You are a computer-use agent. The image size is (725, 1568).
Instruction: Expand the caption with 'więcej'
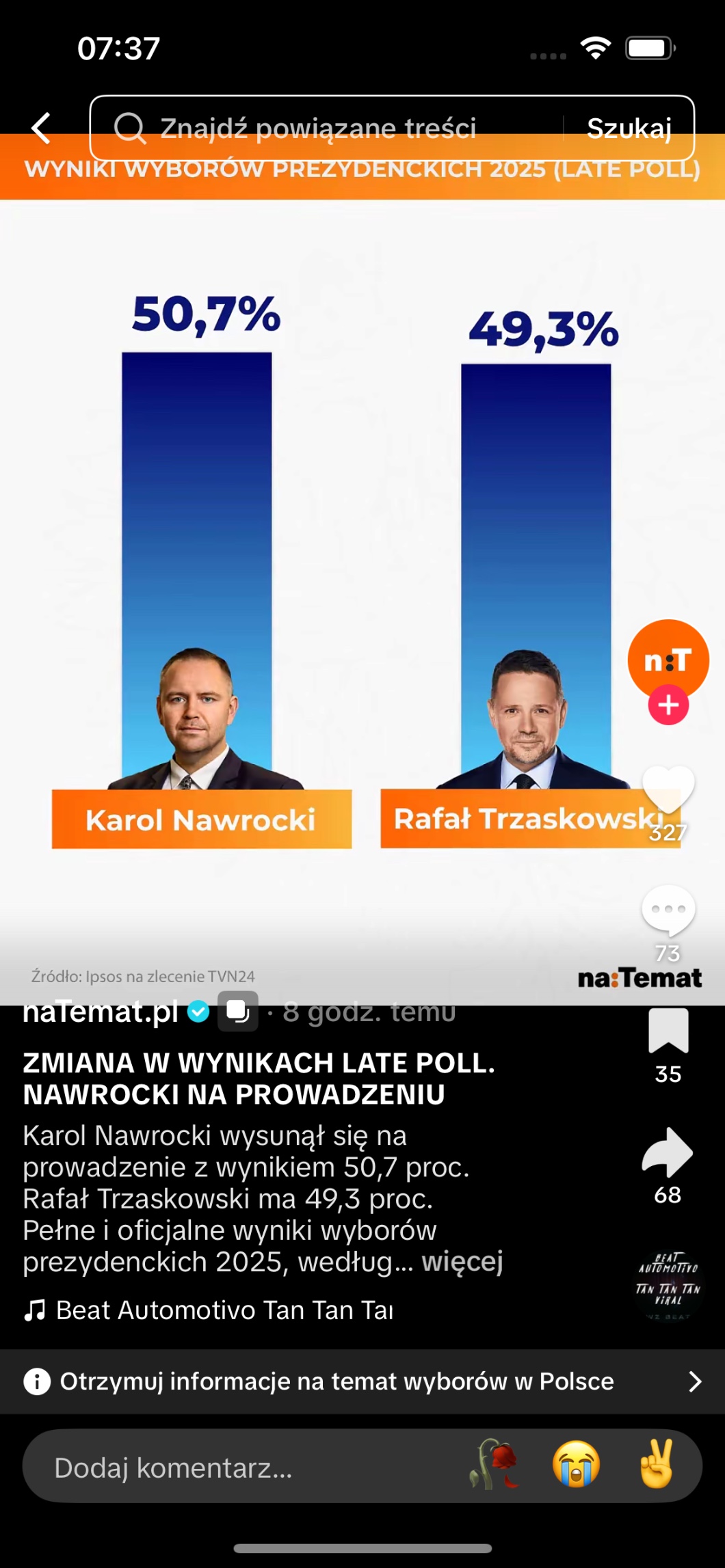coord(462,1262)
